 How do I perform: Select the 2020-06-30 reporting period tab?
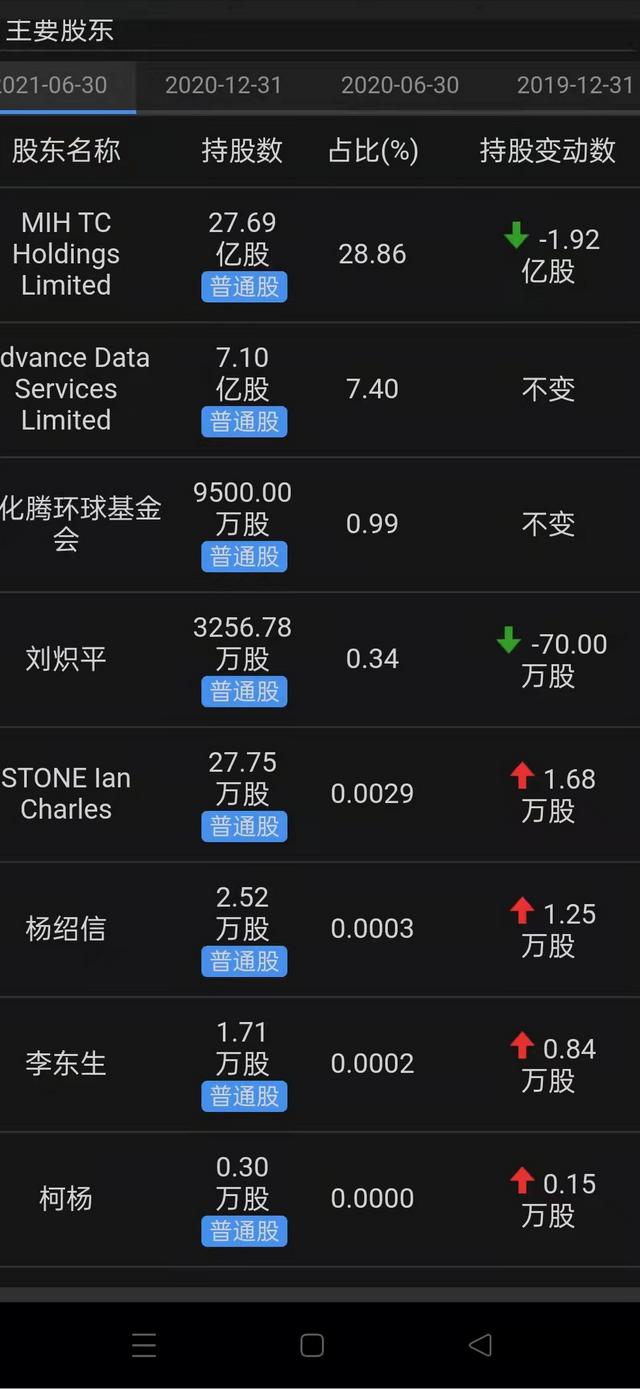(400, 85)
